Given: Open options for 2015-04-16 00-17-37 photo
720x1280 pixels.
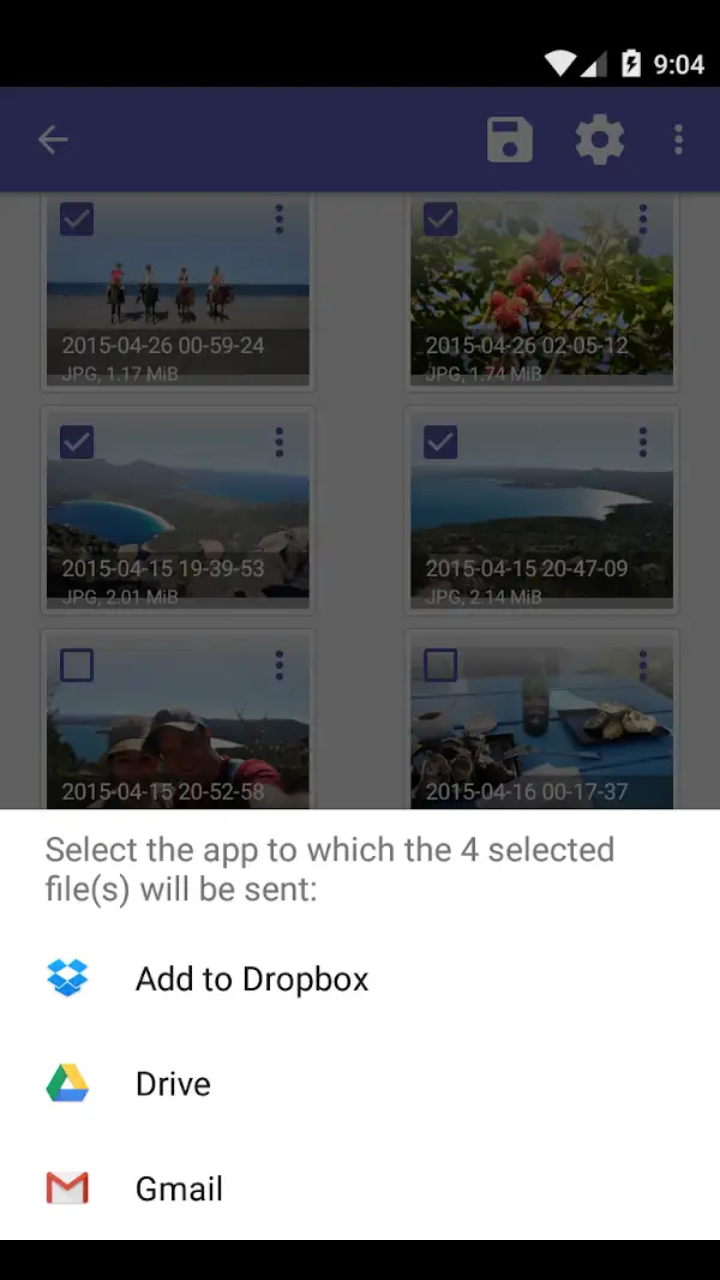Looking at the screenshot, I should pos(643,665).
